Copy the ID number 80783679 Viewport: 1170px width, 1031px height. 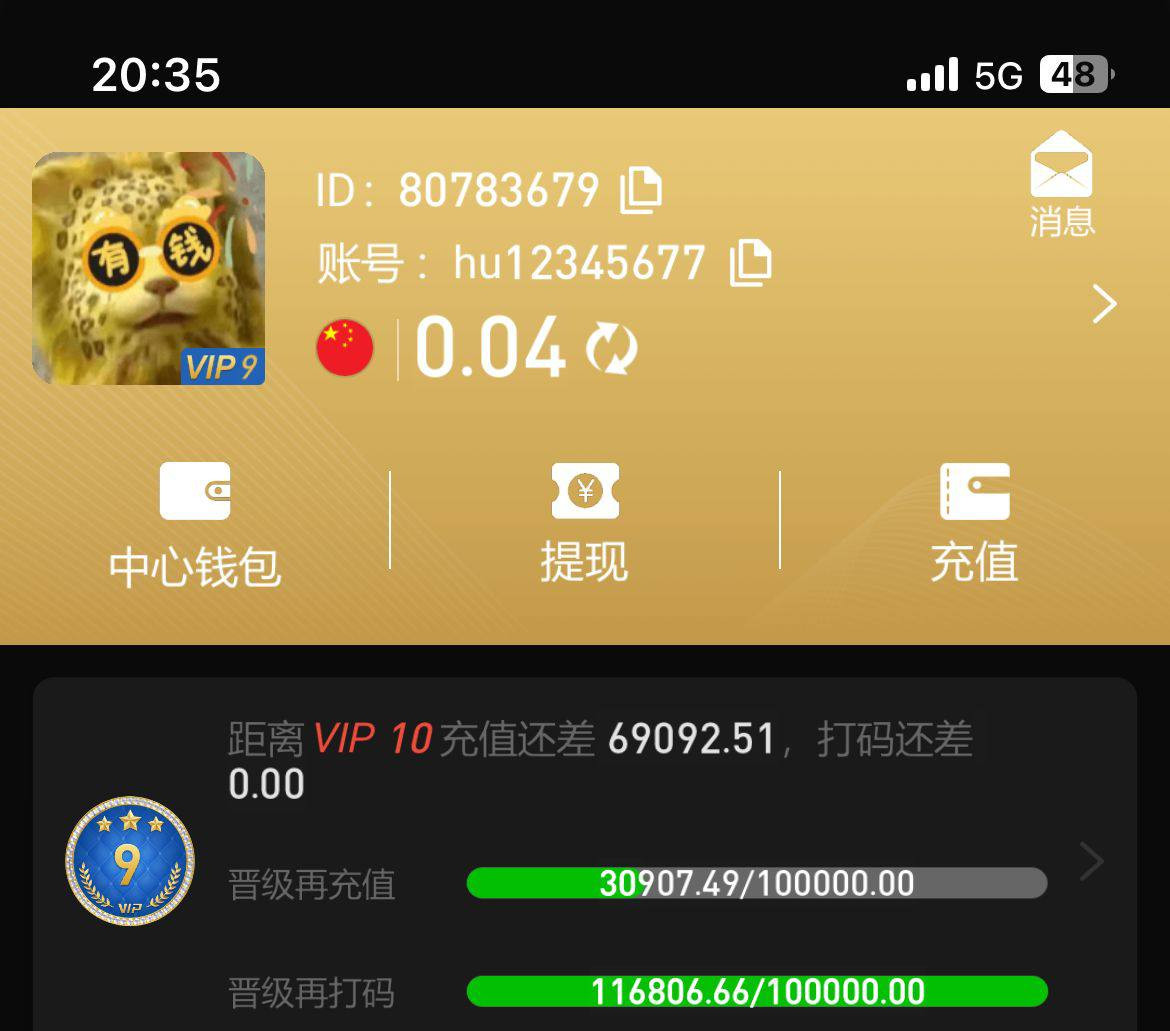click(x=641, y=190)
